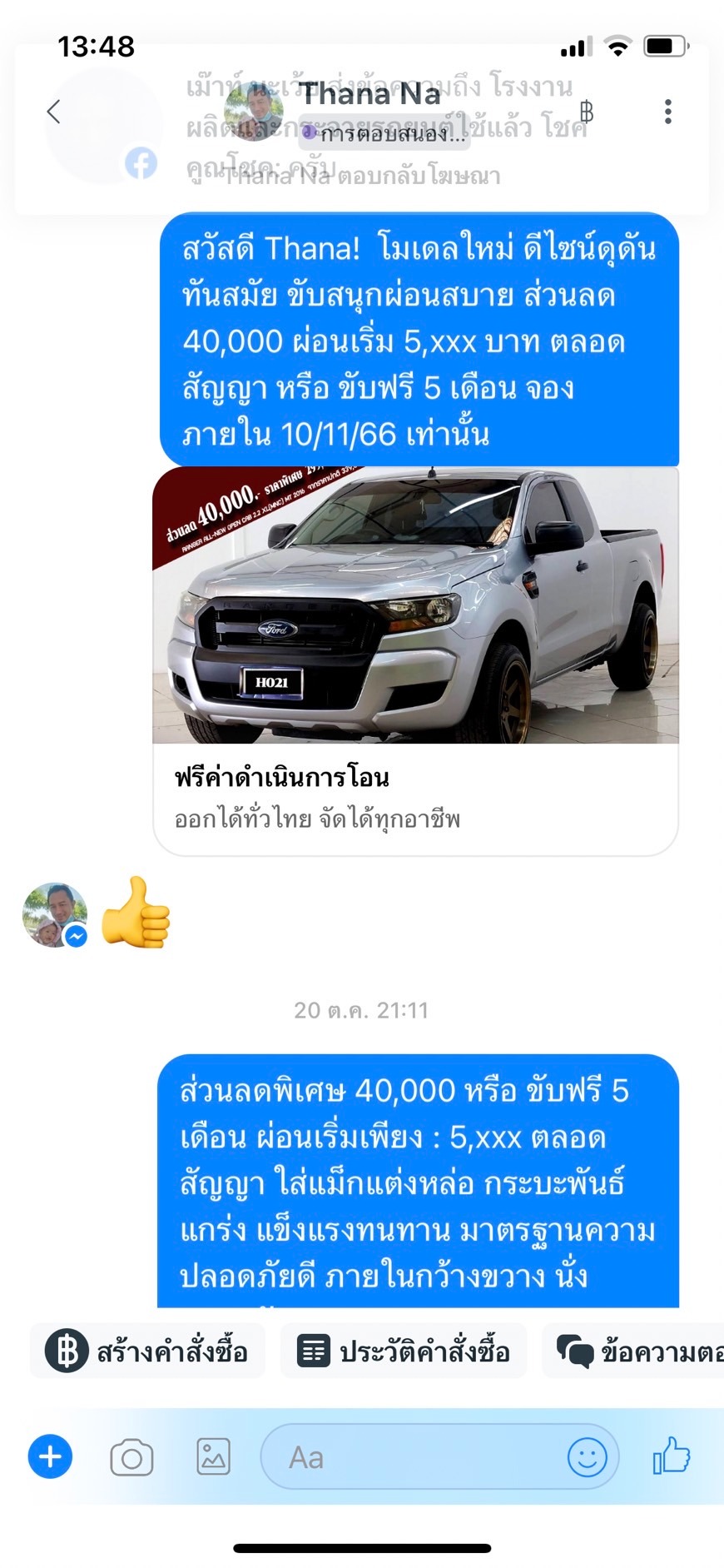Go back from the Thana Na chat
724x1568 pixels.
[x=54, y=112]
